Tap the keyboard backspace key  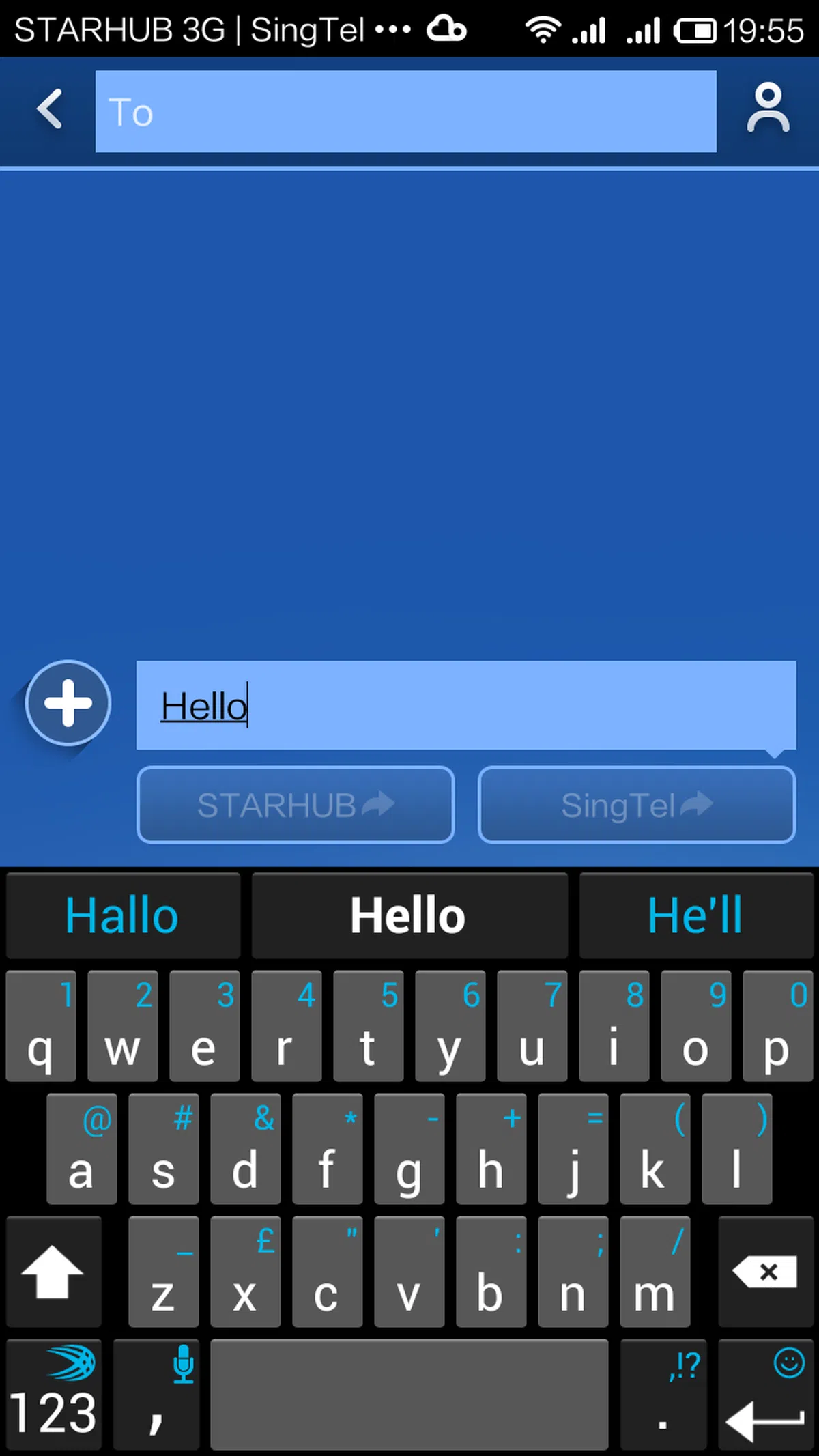[765, 1272]
